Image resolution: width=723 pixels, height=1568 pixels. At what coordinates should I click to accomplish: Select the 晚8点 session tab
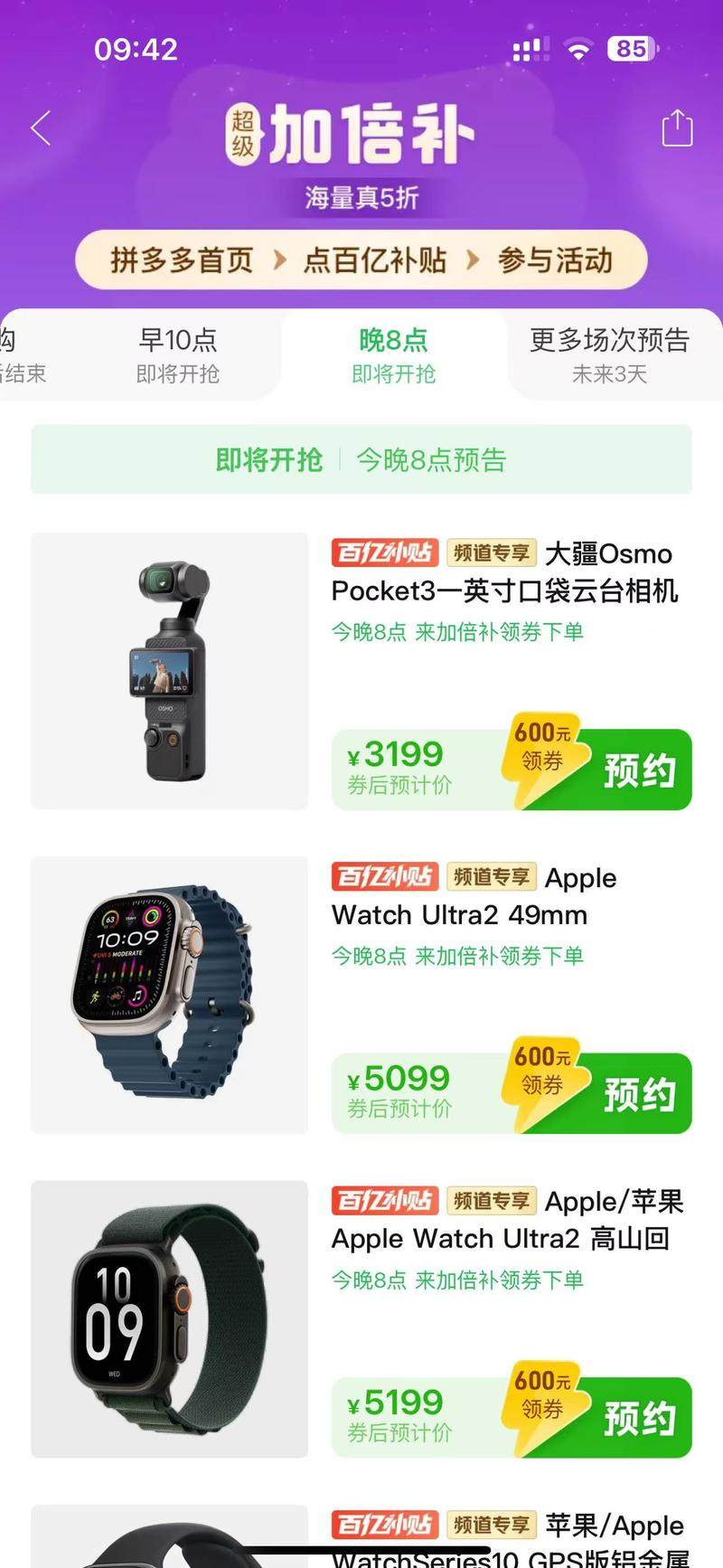click(393, 355)
